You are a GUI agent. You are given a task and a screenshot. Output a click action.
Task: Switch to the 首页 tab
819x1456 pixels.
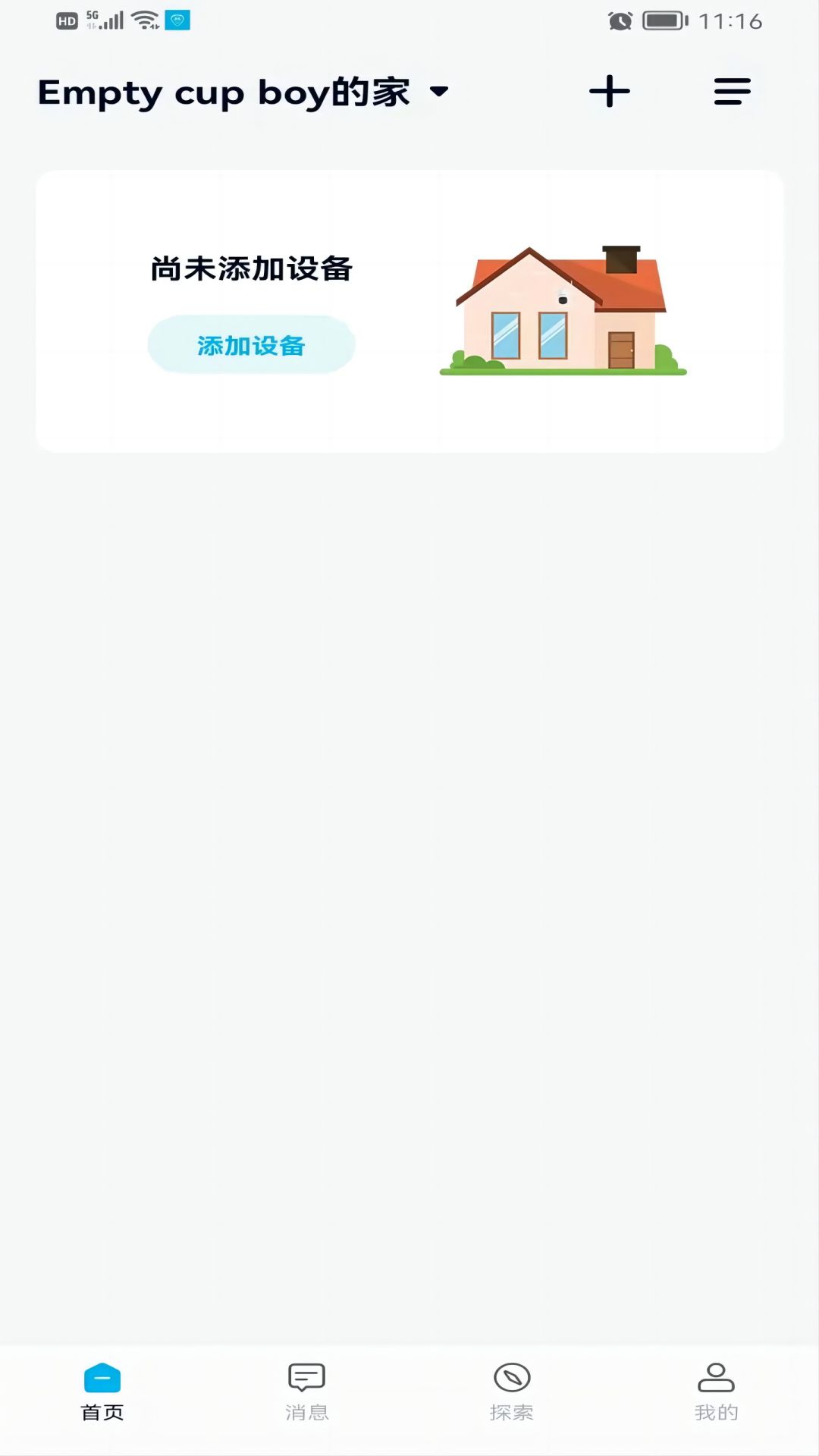[102, 1392]
